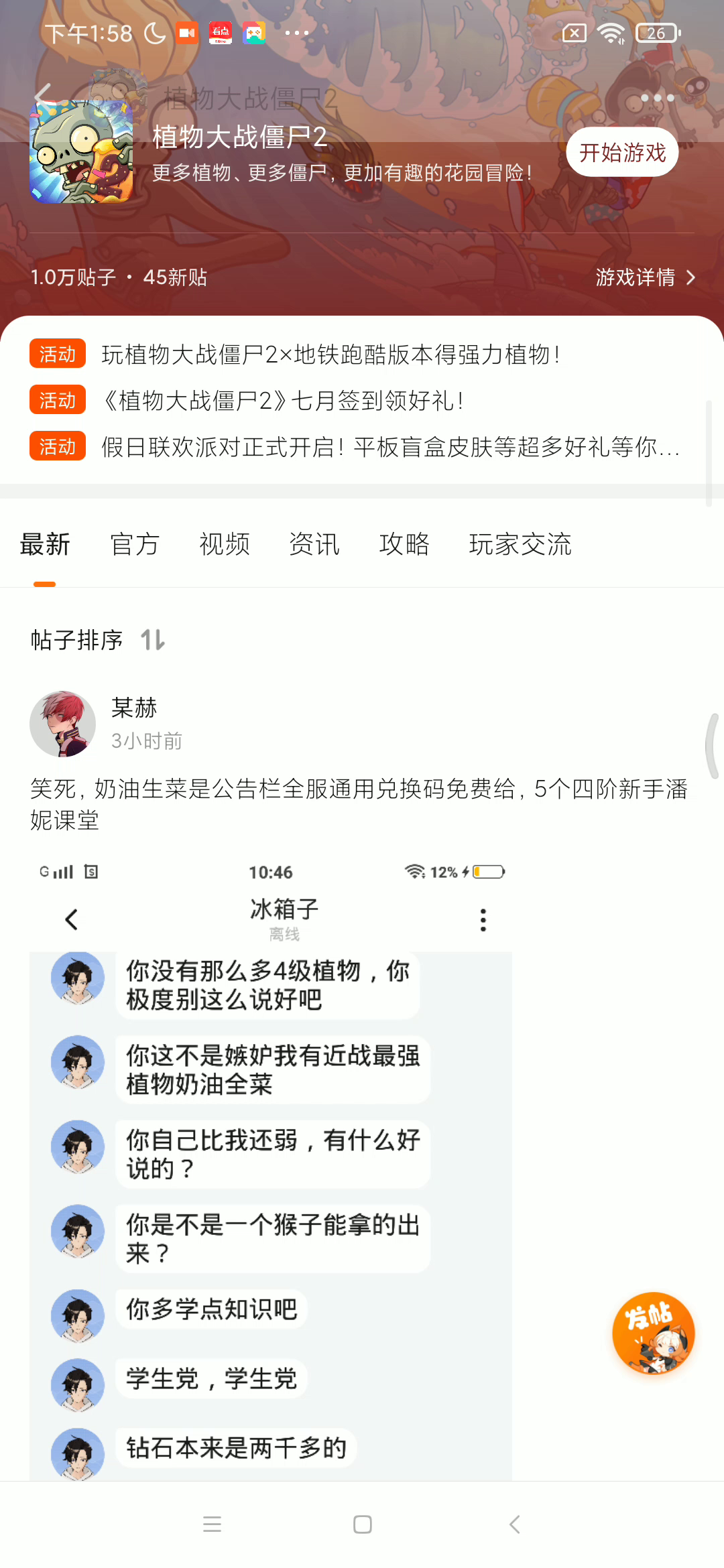Switch to the 攻略 tab
This screenshot has height=1568, width=724.
point(404,544)
